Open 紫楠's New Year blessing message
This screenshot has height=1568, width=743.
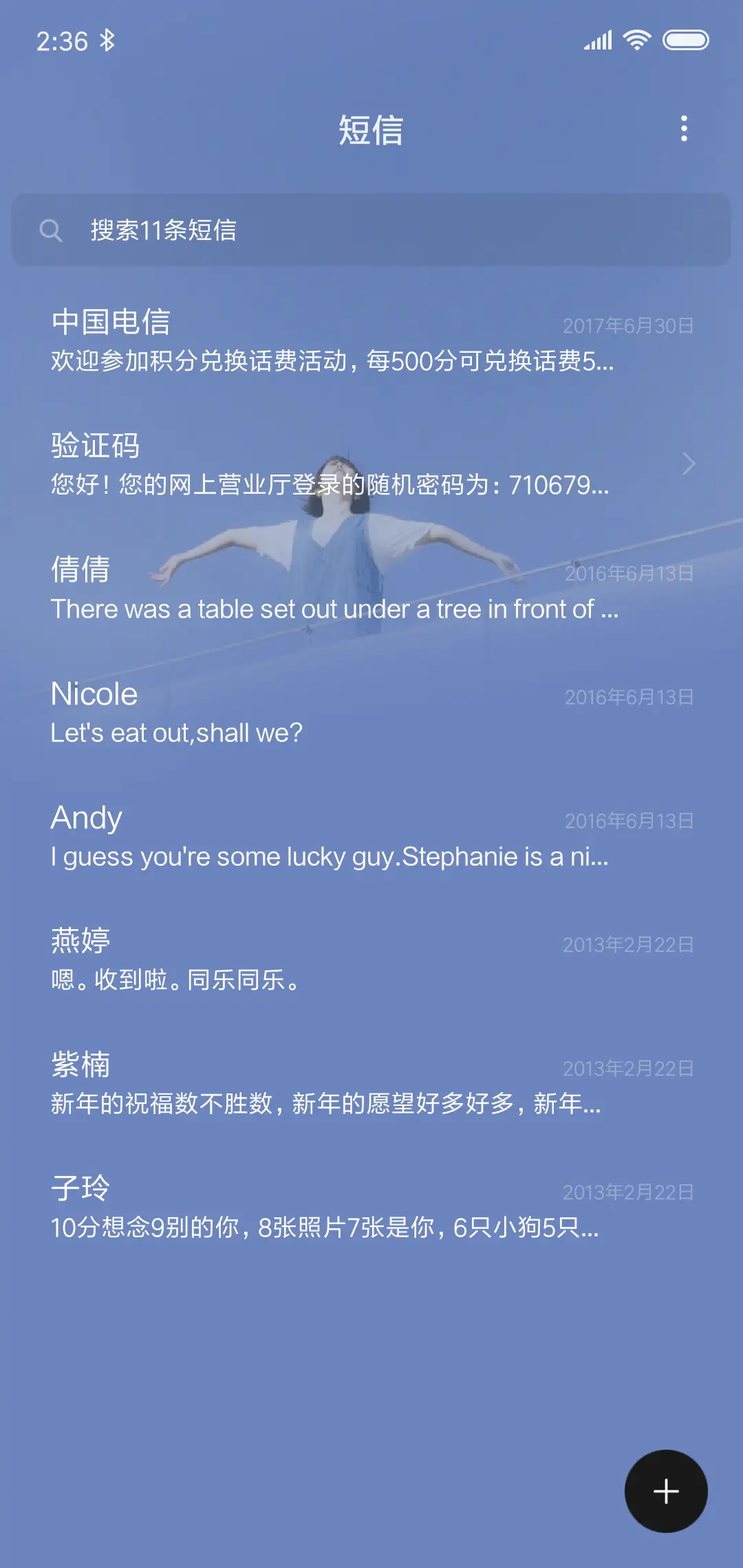[275, 1083]
